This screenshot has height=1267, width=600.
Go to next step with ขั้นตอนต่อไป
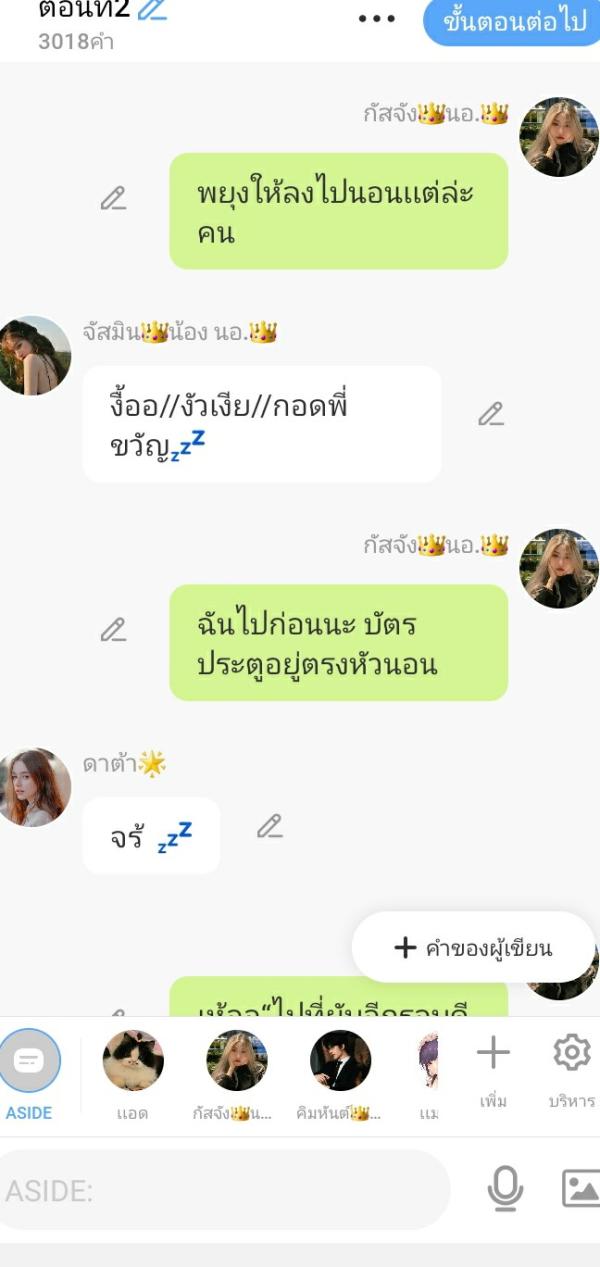(x=514, y=21)
